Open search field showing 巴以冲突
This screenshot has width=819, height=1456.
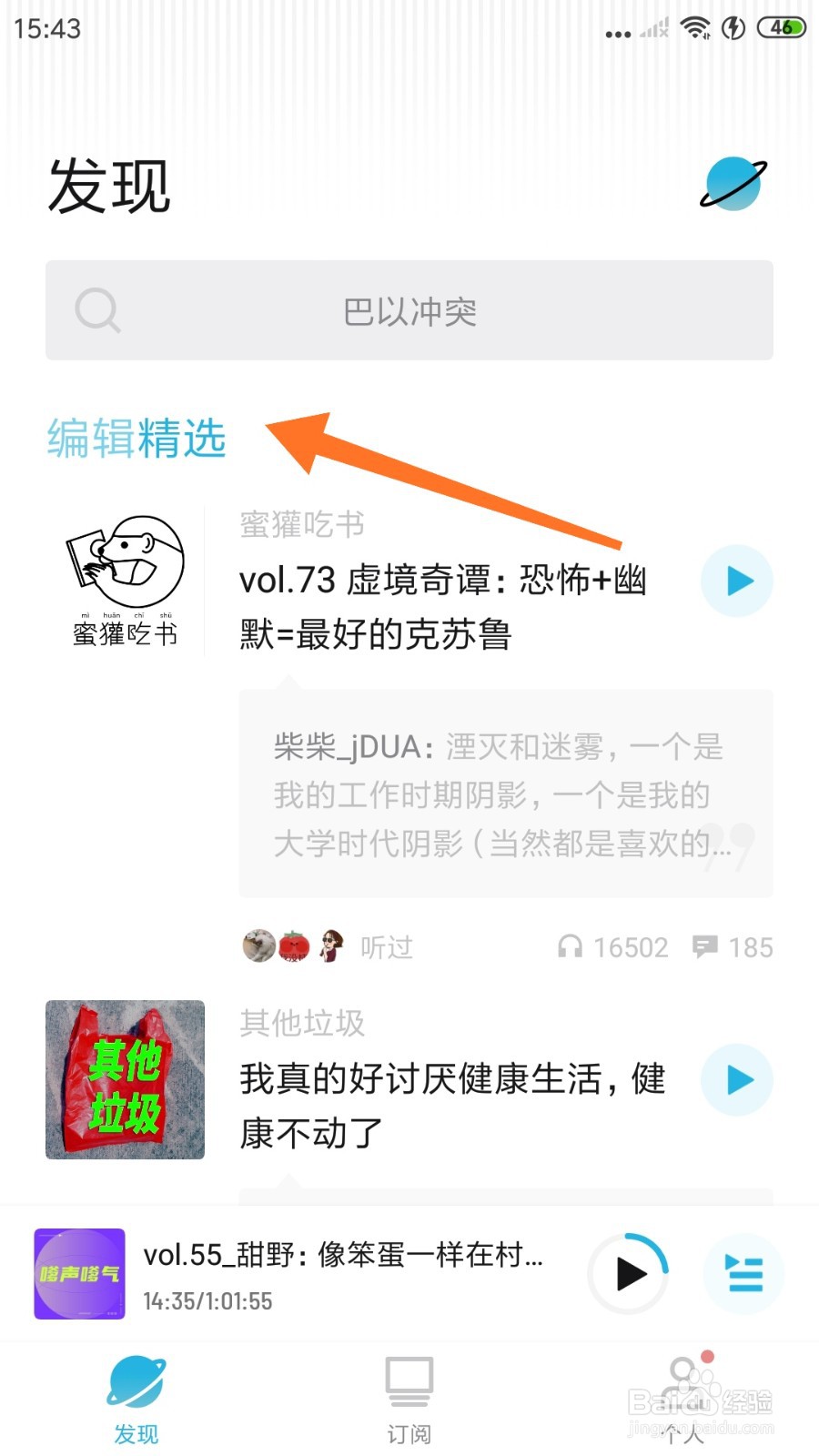pos(409,309)
